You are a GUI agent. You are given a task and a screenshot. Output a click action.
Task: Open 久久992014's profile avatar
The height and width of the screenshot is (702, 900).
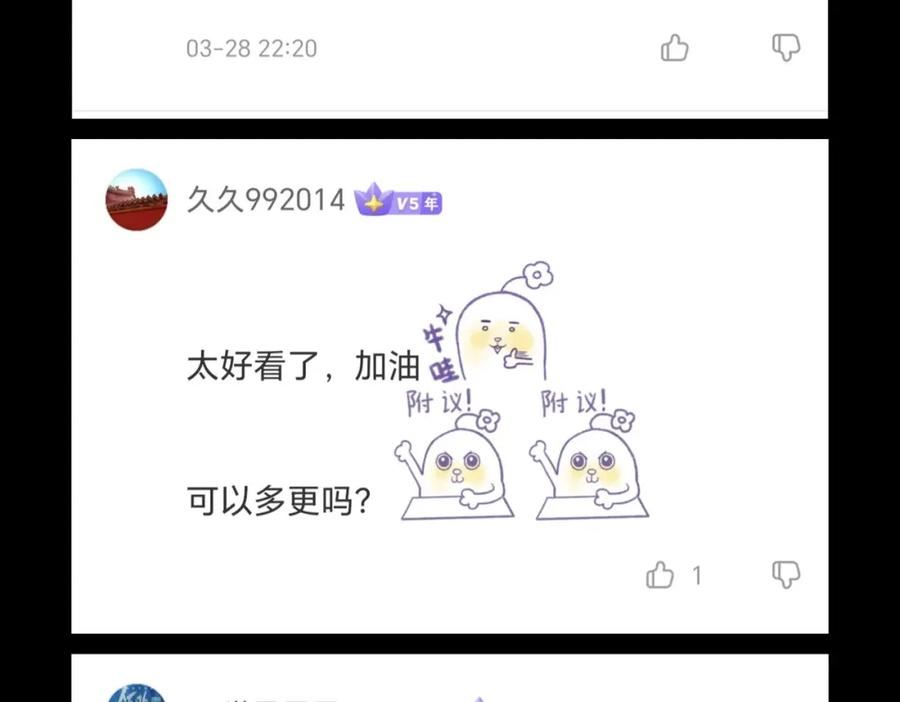pyautogui.click(x=137, y=200)
